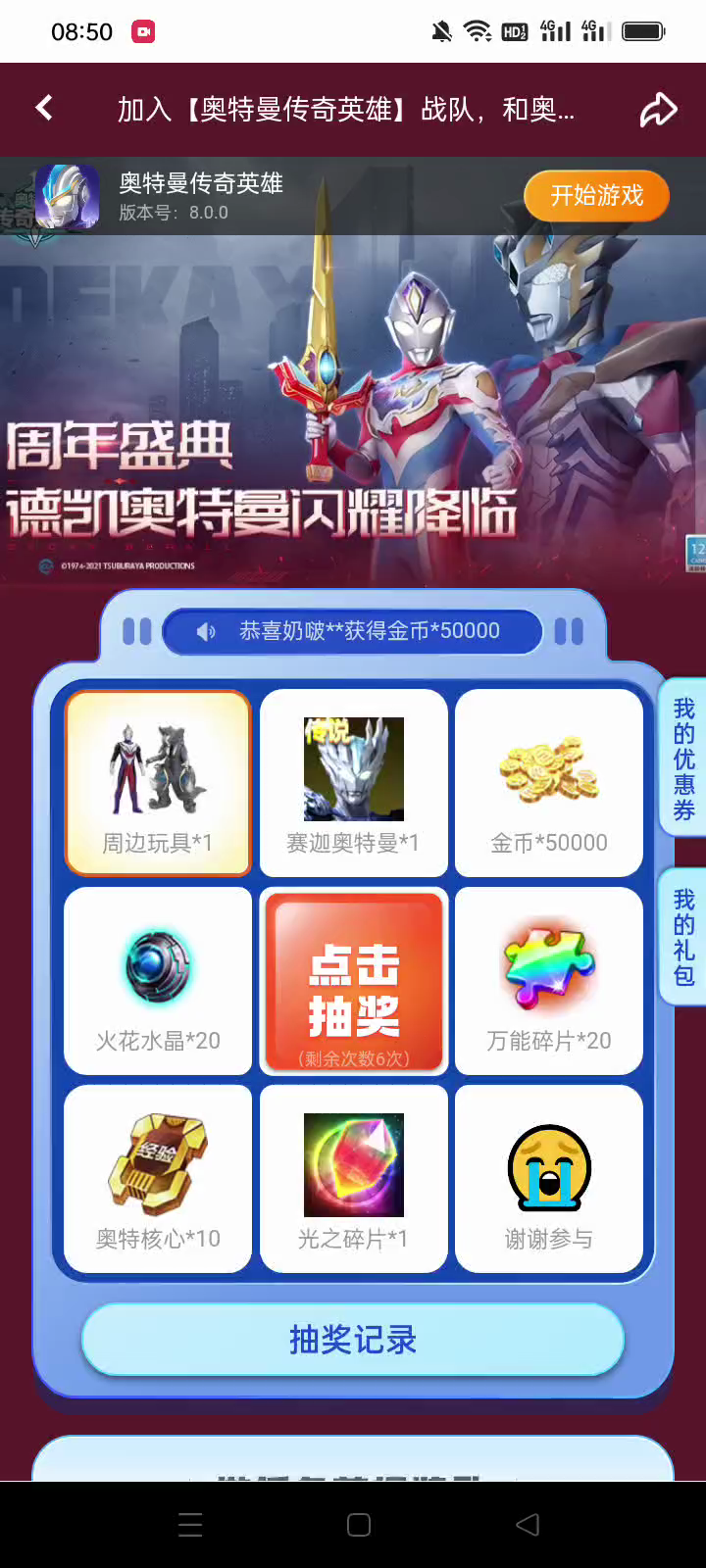Tap the system home button

(359, 1525)
